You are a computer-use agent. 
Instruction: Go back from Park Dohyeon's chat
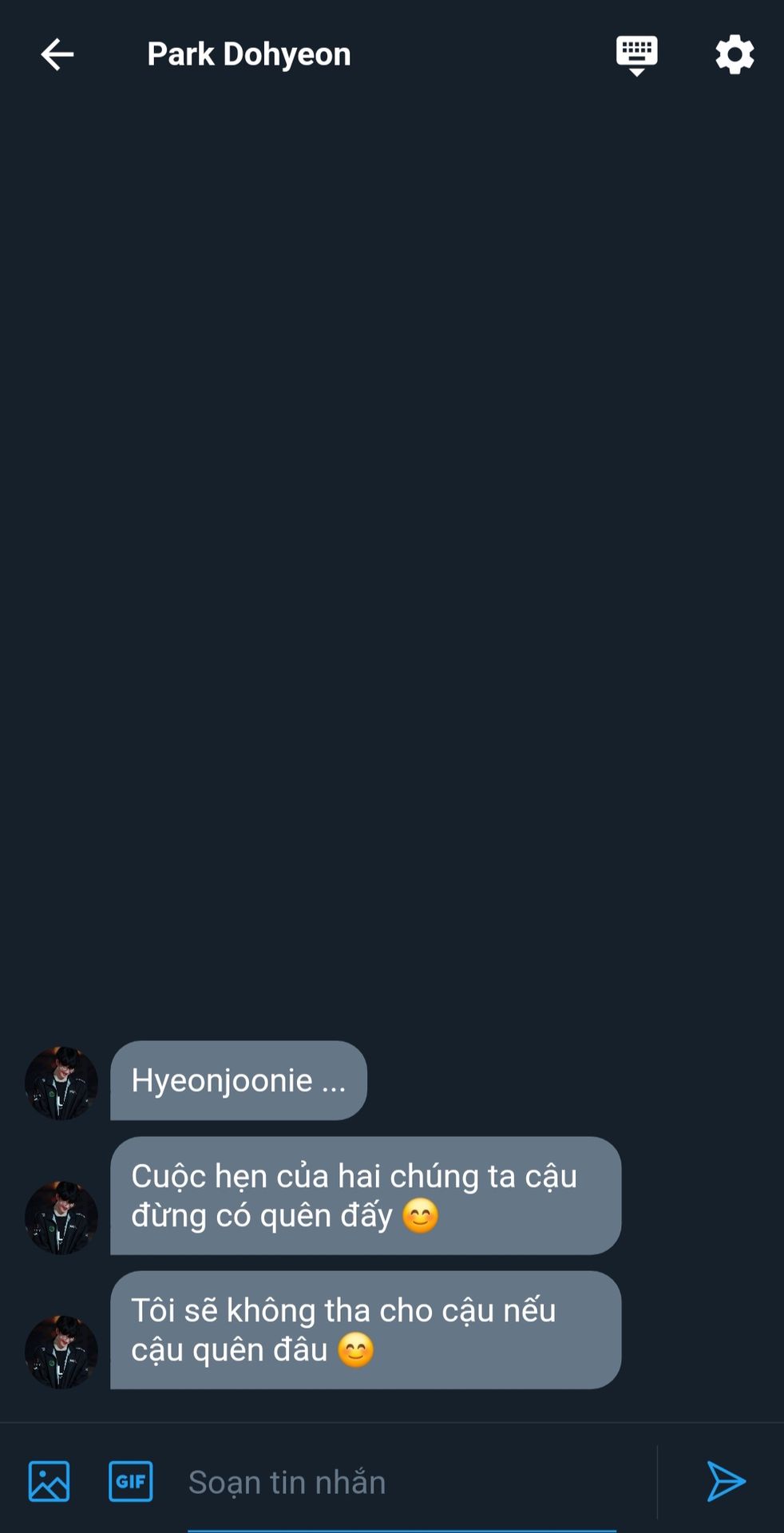coord(57,54)
